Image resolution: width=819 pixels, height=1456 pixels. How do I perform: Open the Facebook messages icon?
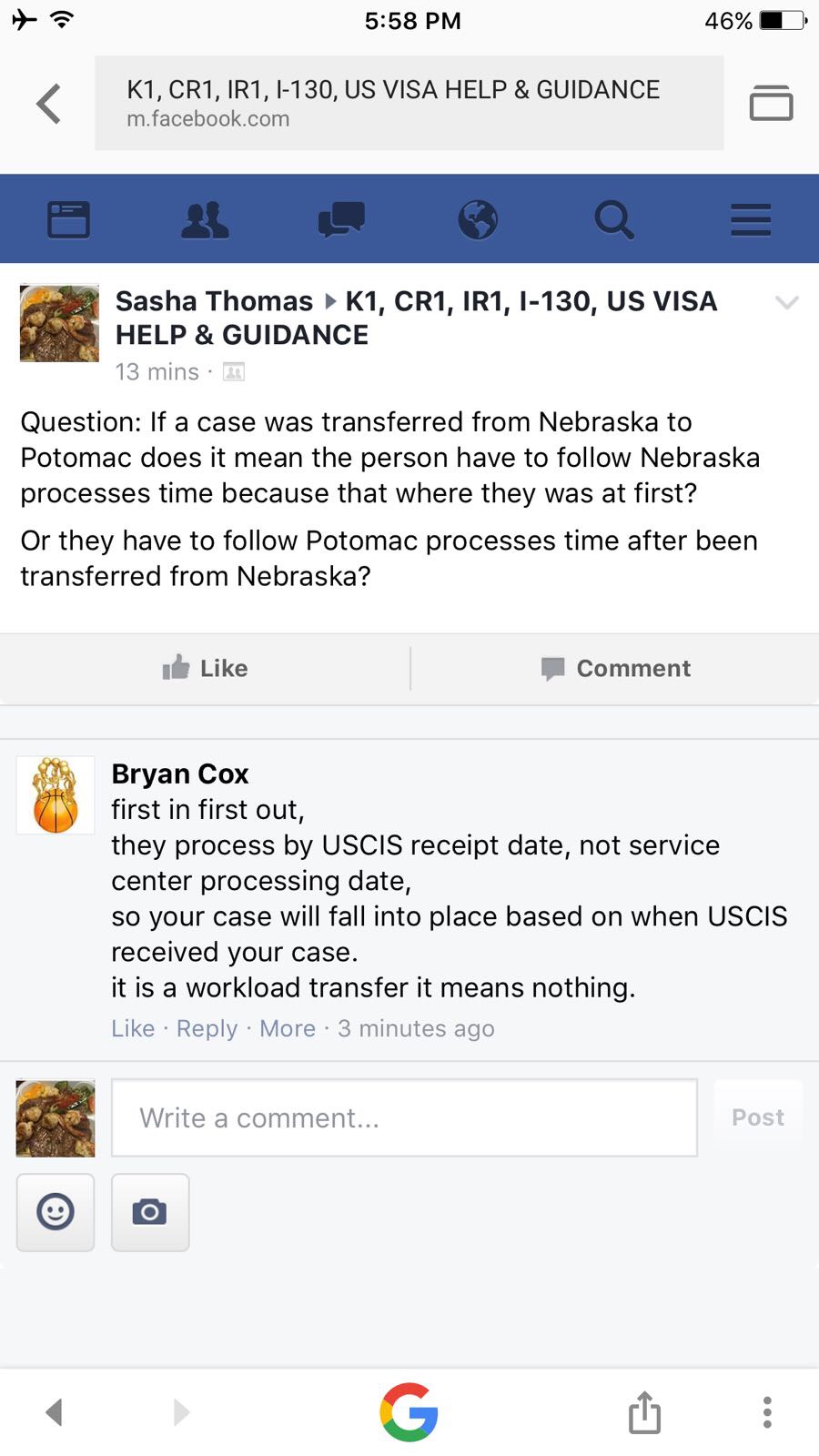coord(341,219)
